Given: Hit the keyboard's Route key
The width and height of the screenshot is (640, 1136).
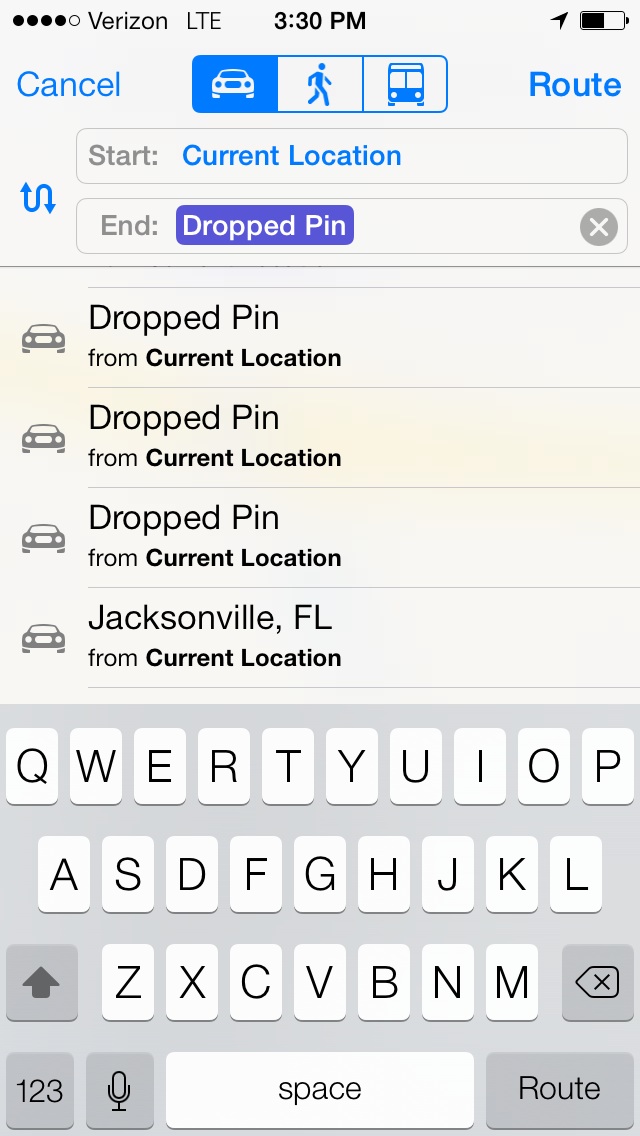Looking at the screenshot, I should pyautogui.click(x=560, y=1090).
